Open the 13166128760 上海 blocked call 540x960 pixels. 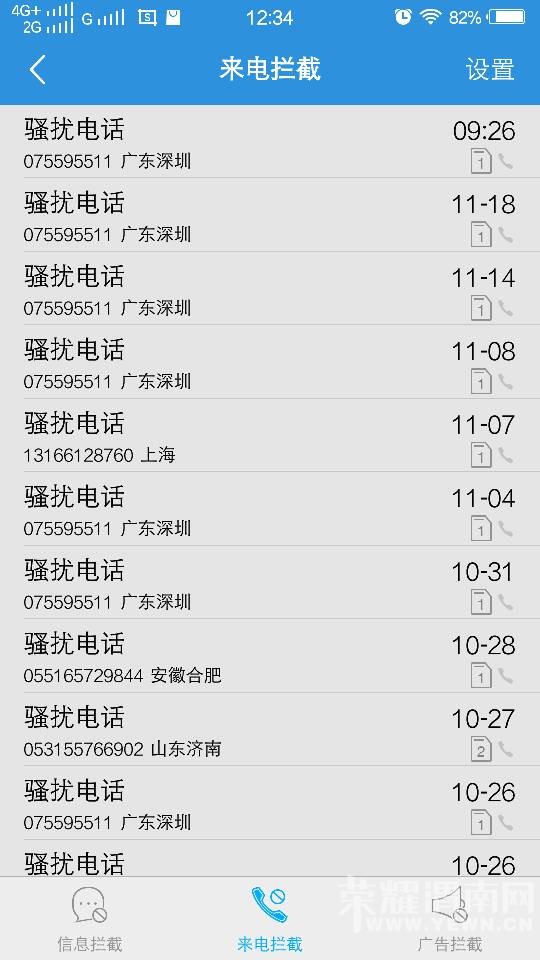[270, 435]
